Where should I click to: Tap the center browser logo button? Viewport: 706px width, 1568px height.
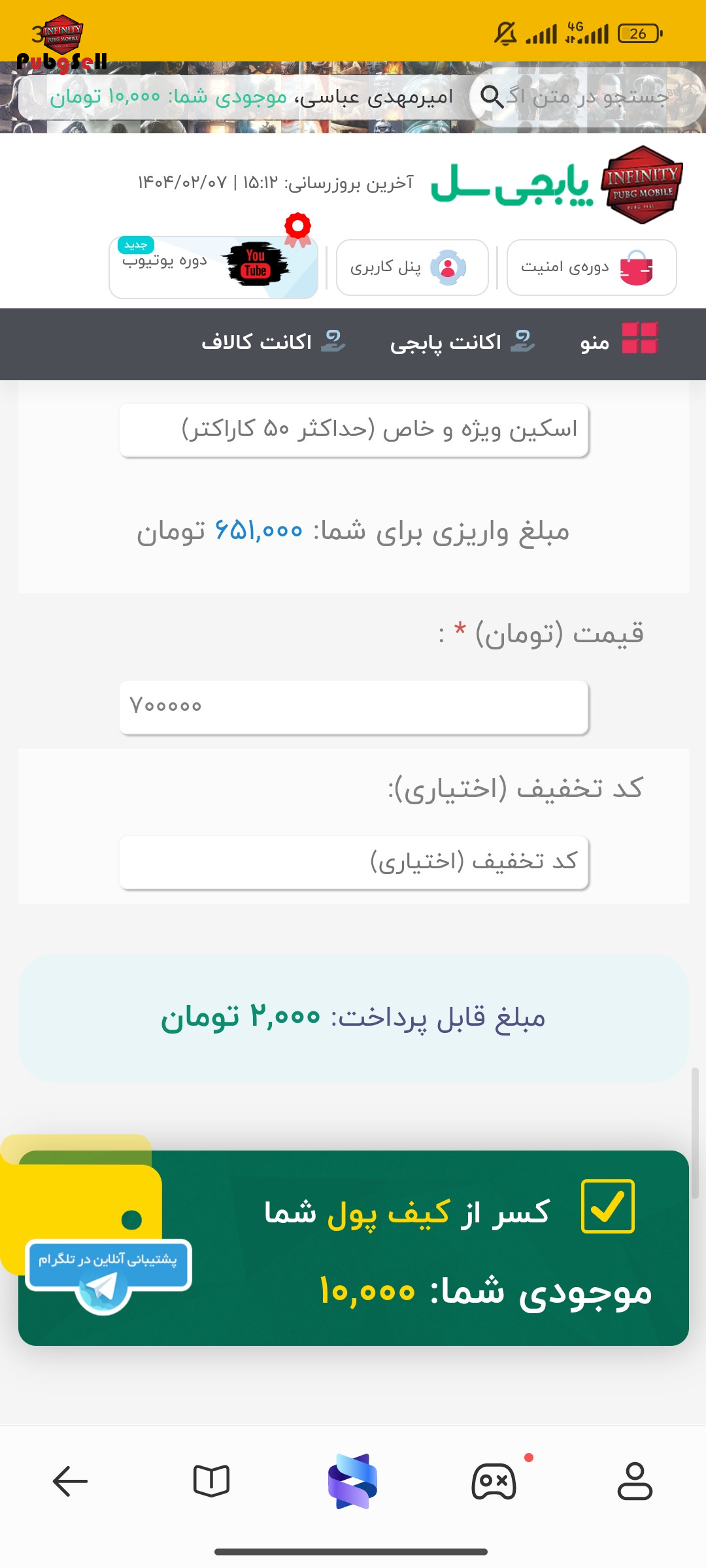coord(353,1481)
